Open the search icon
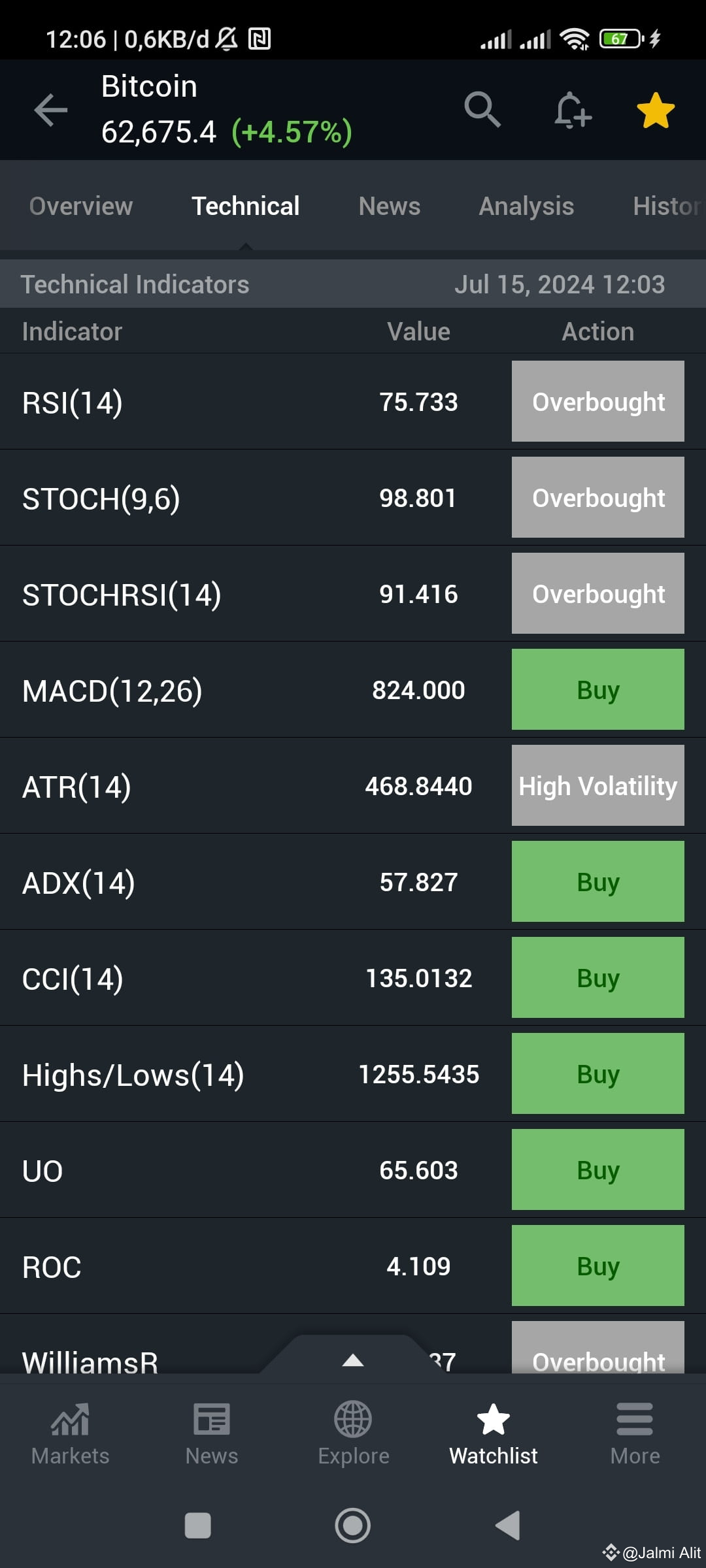706x1568 pixels. tap(482, 110)
